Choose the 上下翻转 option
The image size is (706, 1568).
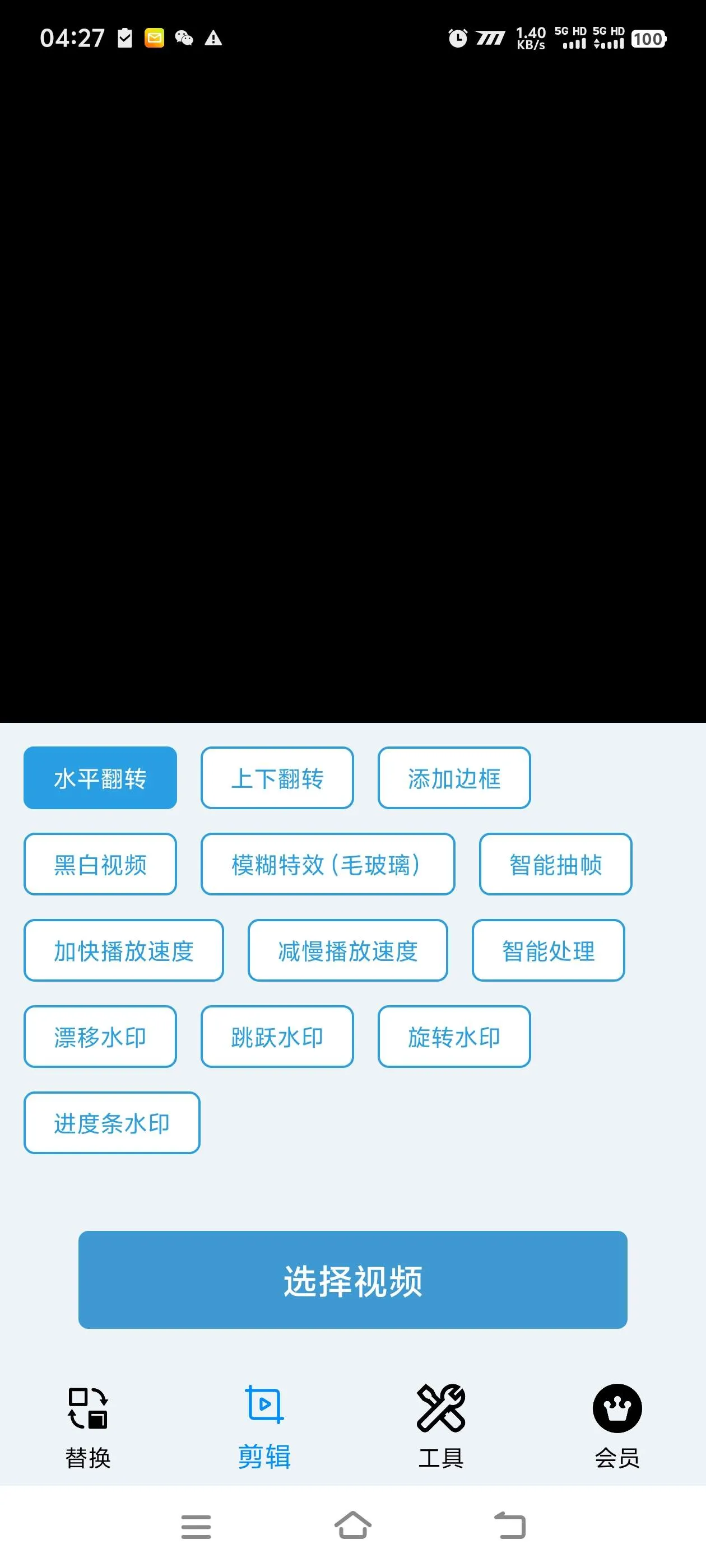click(277, 778)
